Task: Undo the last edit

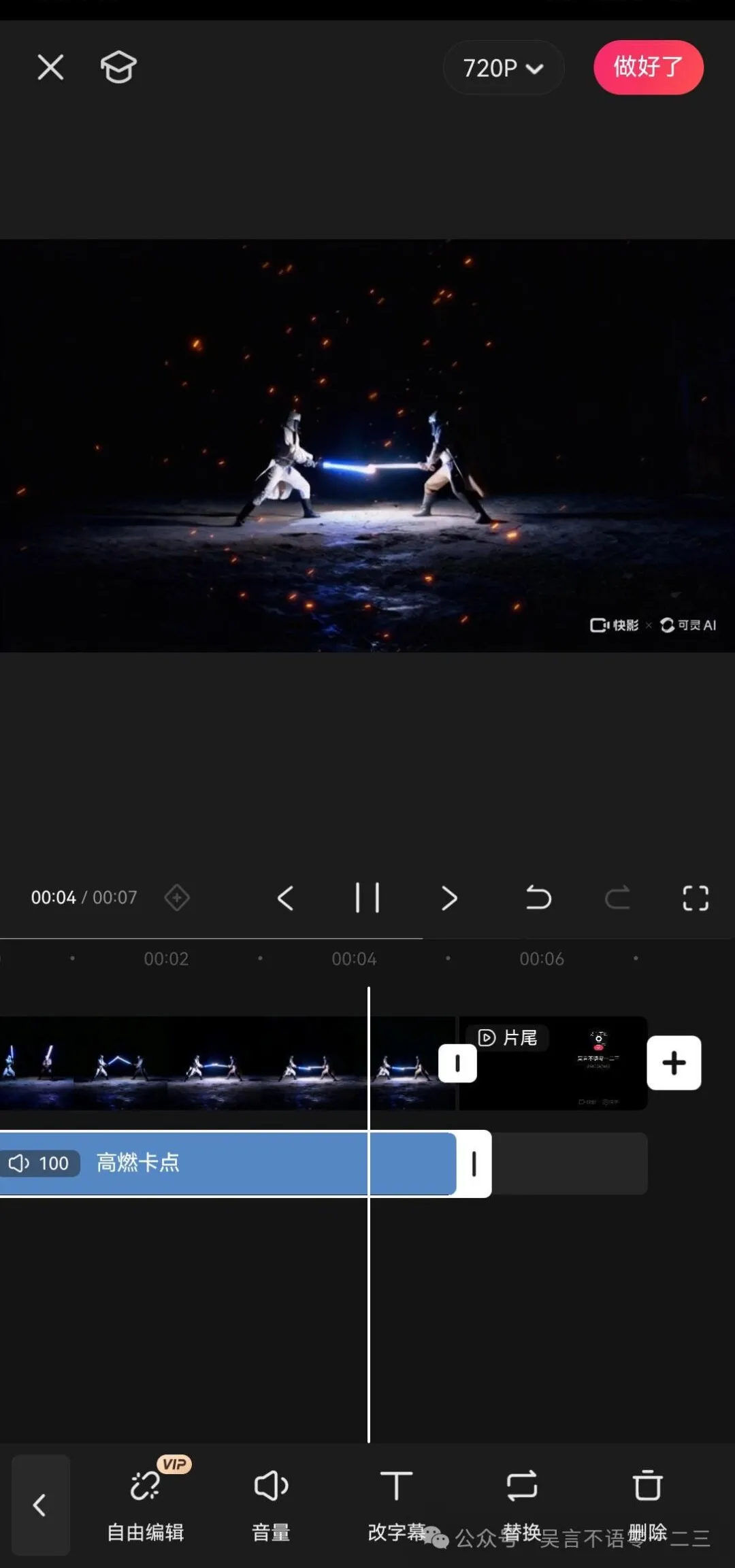Action: [538, 898]
